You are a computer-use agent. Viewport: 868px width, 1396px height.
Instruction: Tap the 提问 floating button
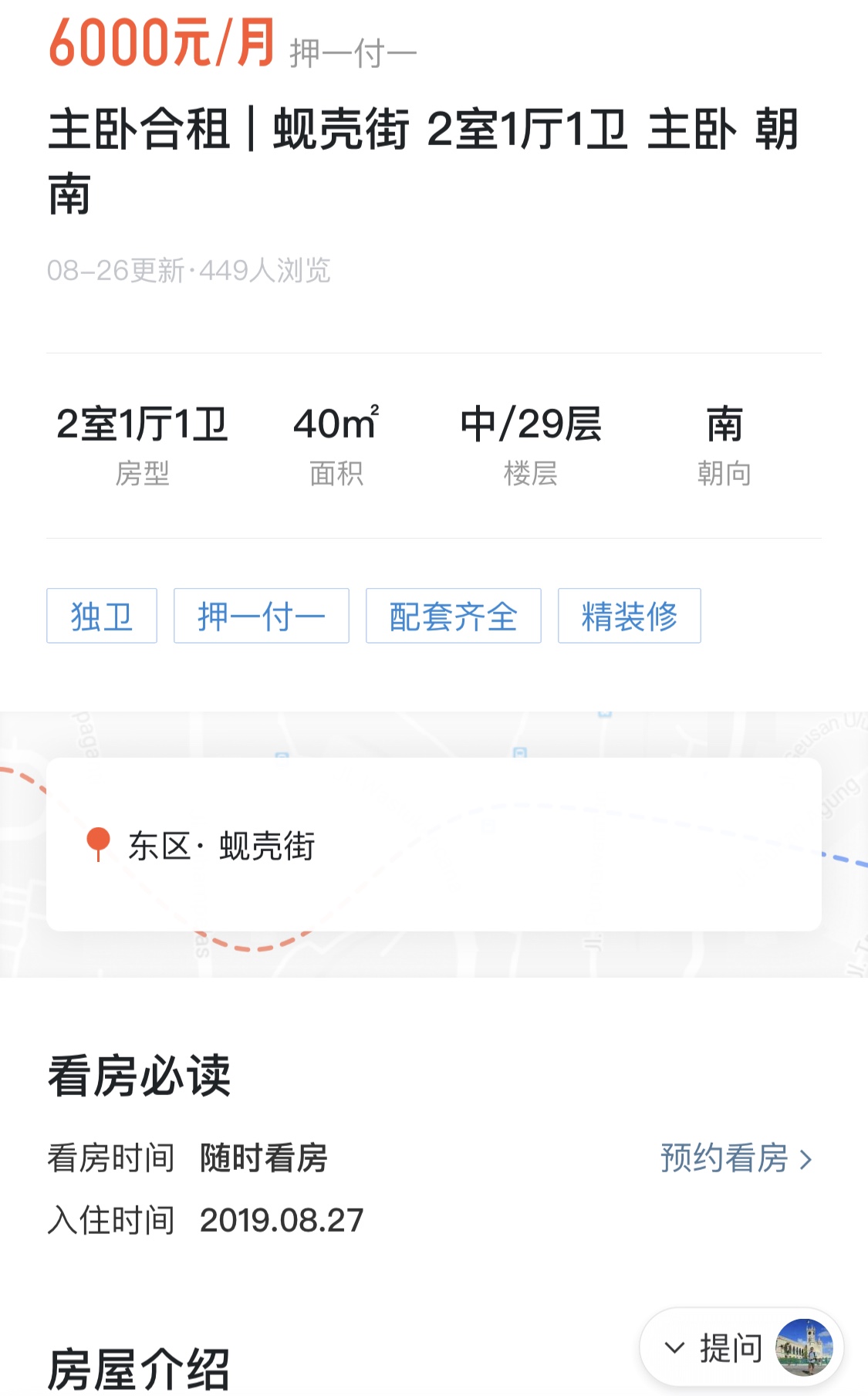click(741, 1347)
